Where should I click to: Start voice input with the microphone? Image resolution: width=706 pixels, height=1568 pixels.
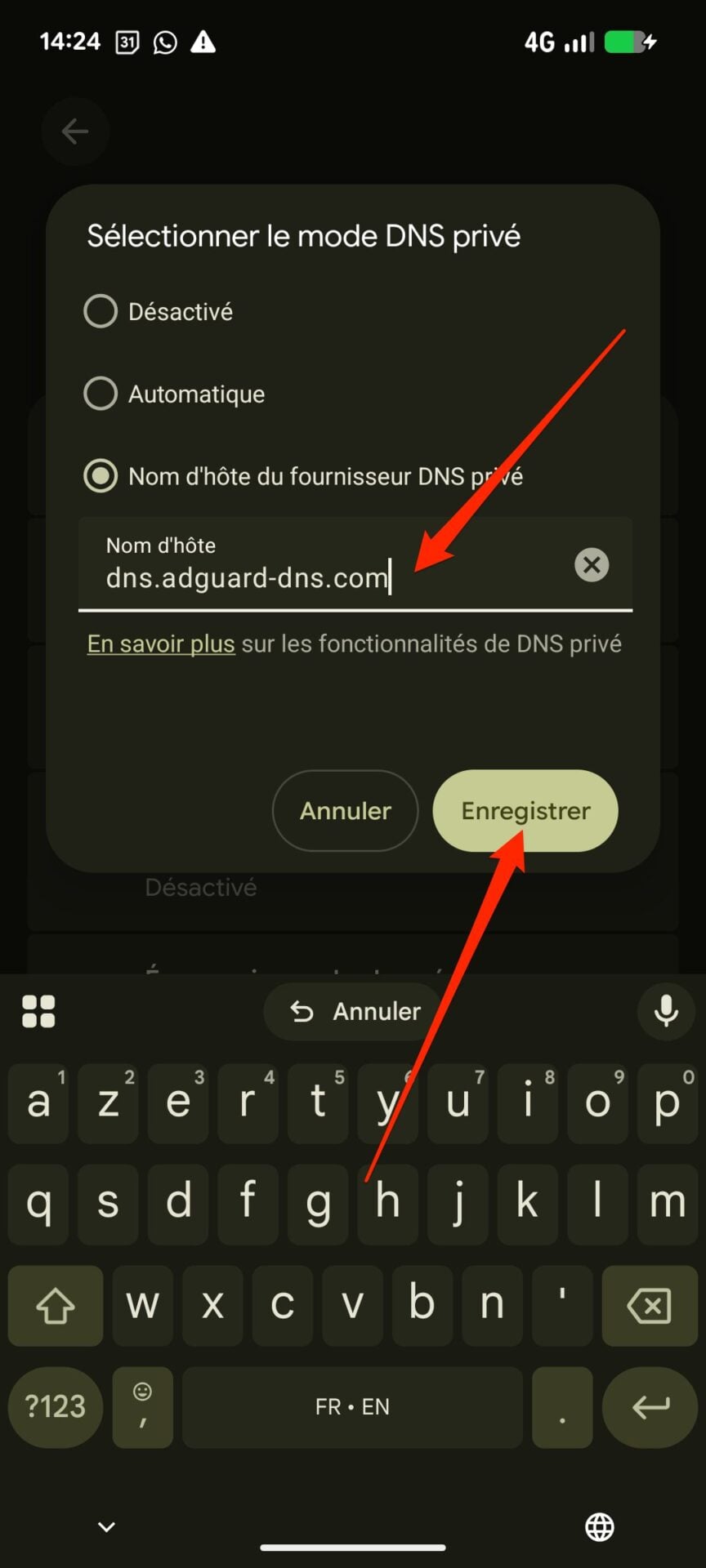click(x=667, y=1012)
